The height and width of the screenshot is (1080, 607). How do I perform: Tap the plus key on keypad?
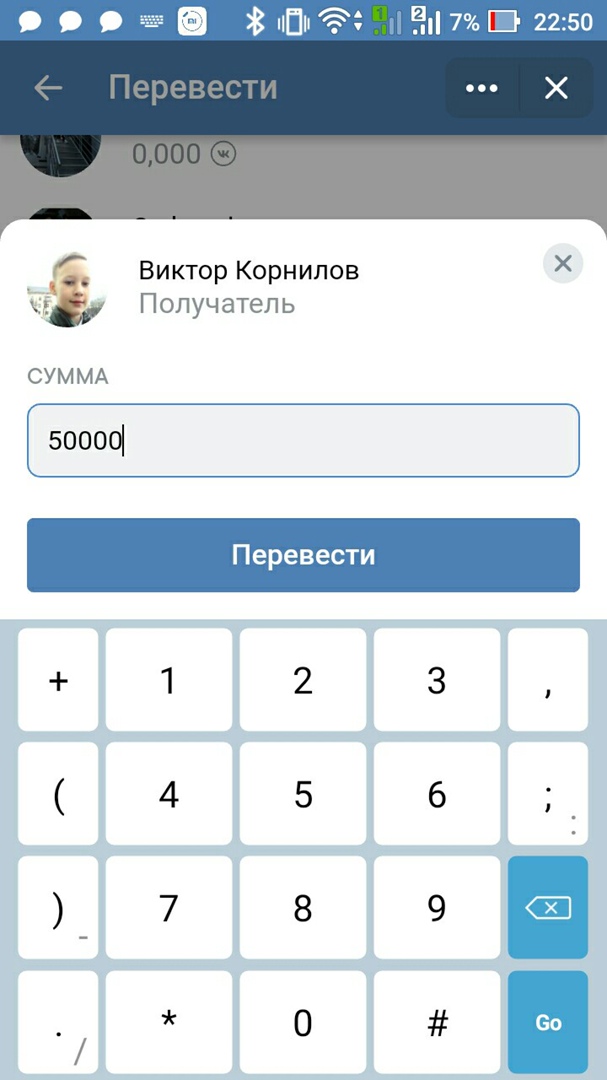[59, 681]
